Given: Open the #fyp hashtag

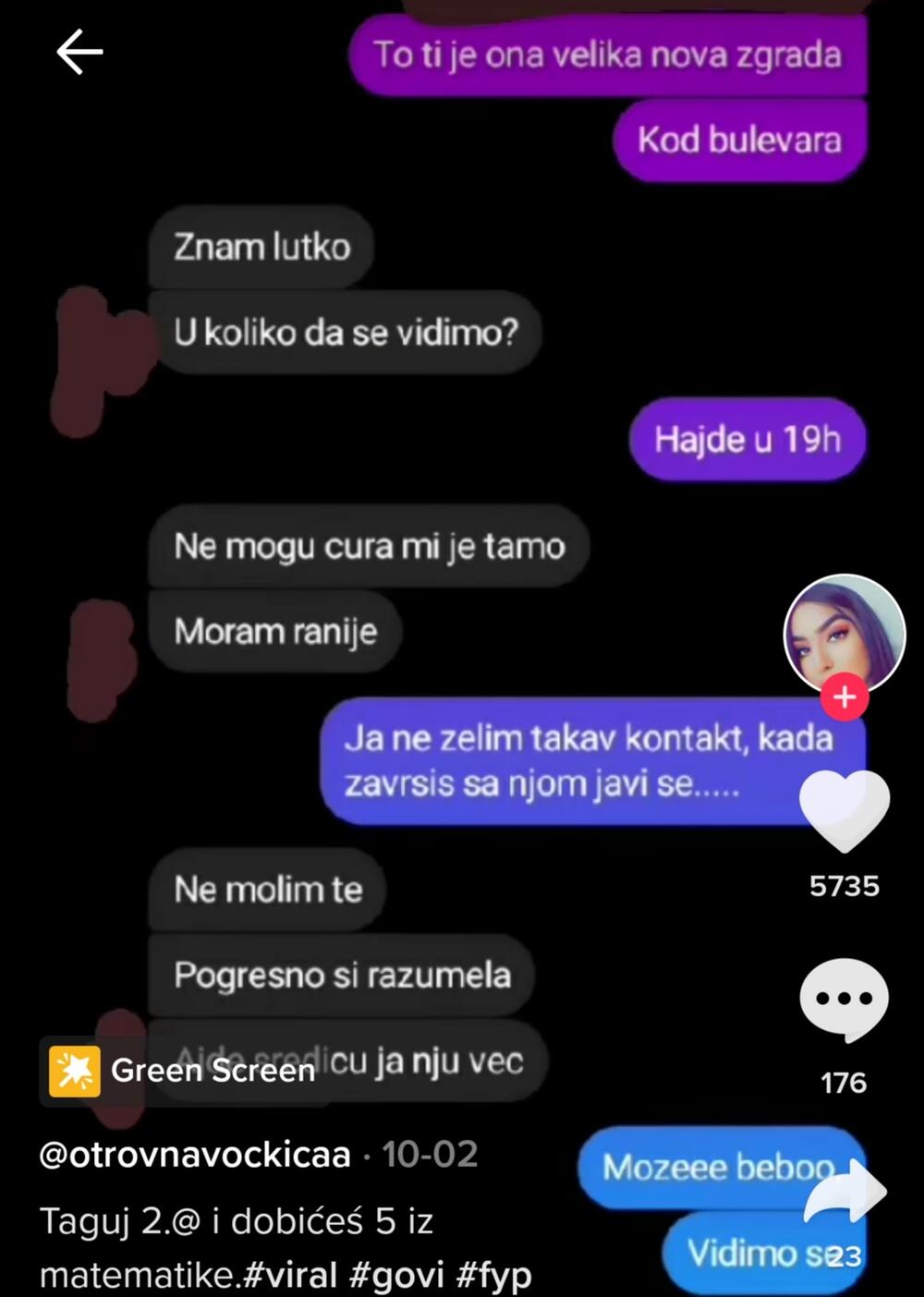Looking at the screenshot, I should [494, 1276].
